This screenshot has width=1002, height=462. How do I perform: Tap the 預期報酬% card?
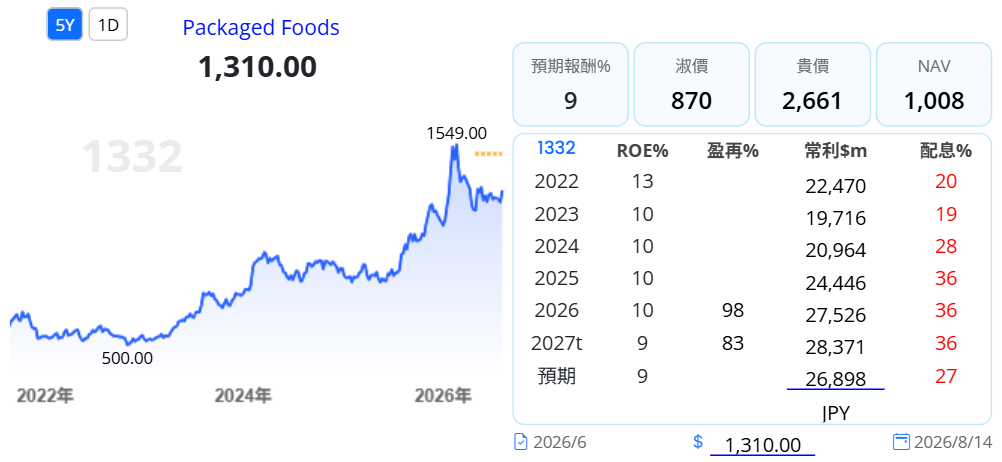pyautogui.click(x=571, y=84)
